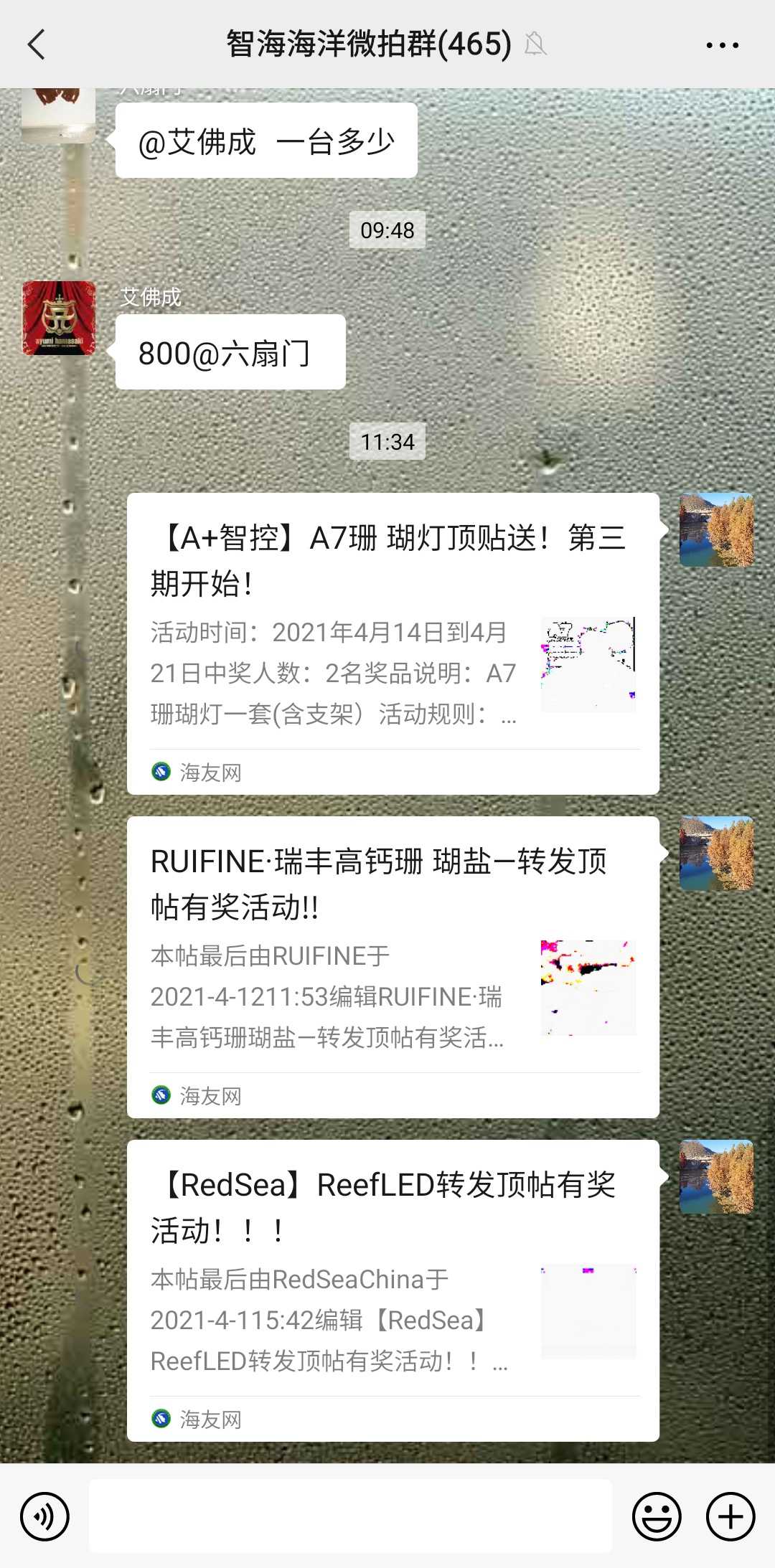Open the plus attachments menu
Image resolution: width=775 pixels, height=1568 pixels.
731,1516
